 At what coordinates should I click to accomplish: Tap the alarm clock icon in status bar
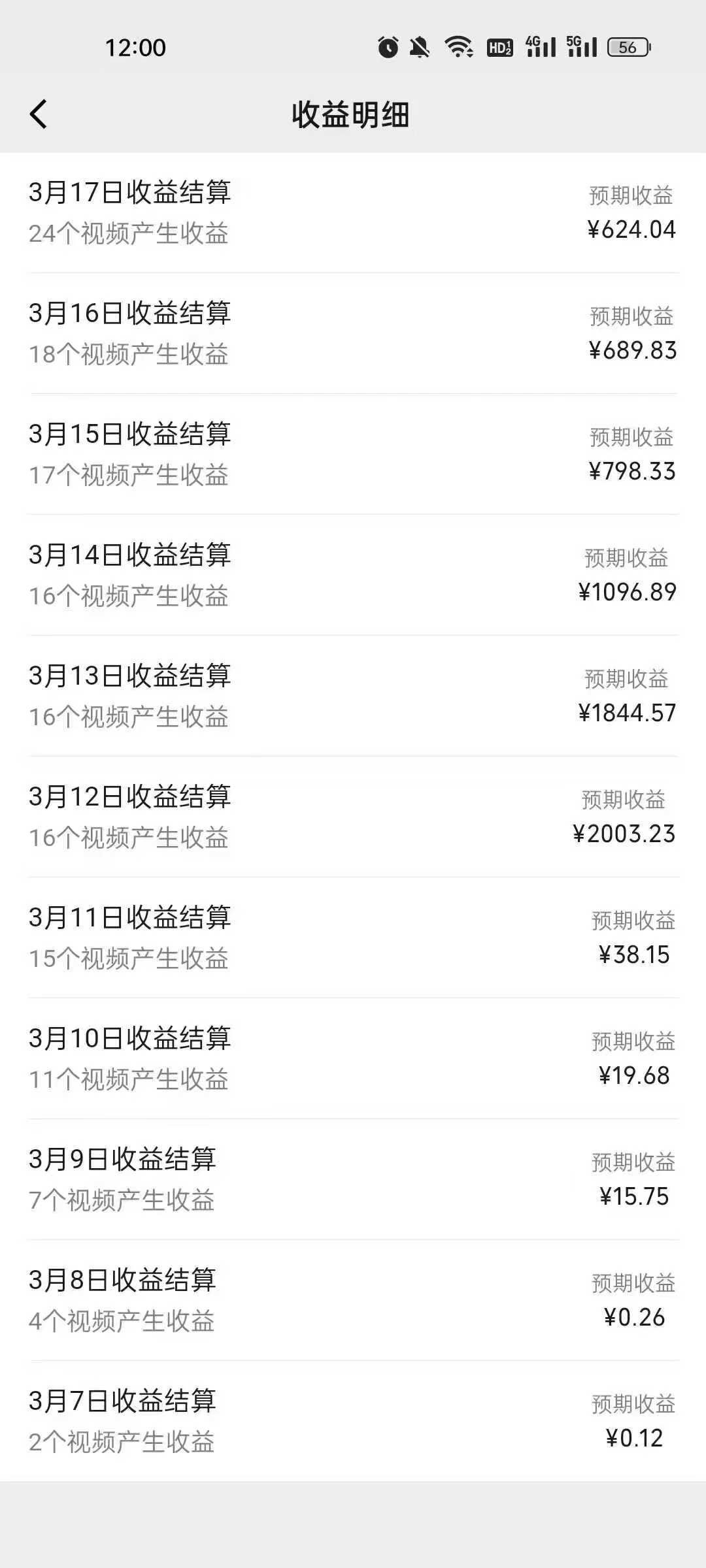[x=388, y=46]
